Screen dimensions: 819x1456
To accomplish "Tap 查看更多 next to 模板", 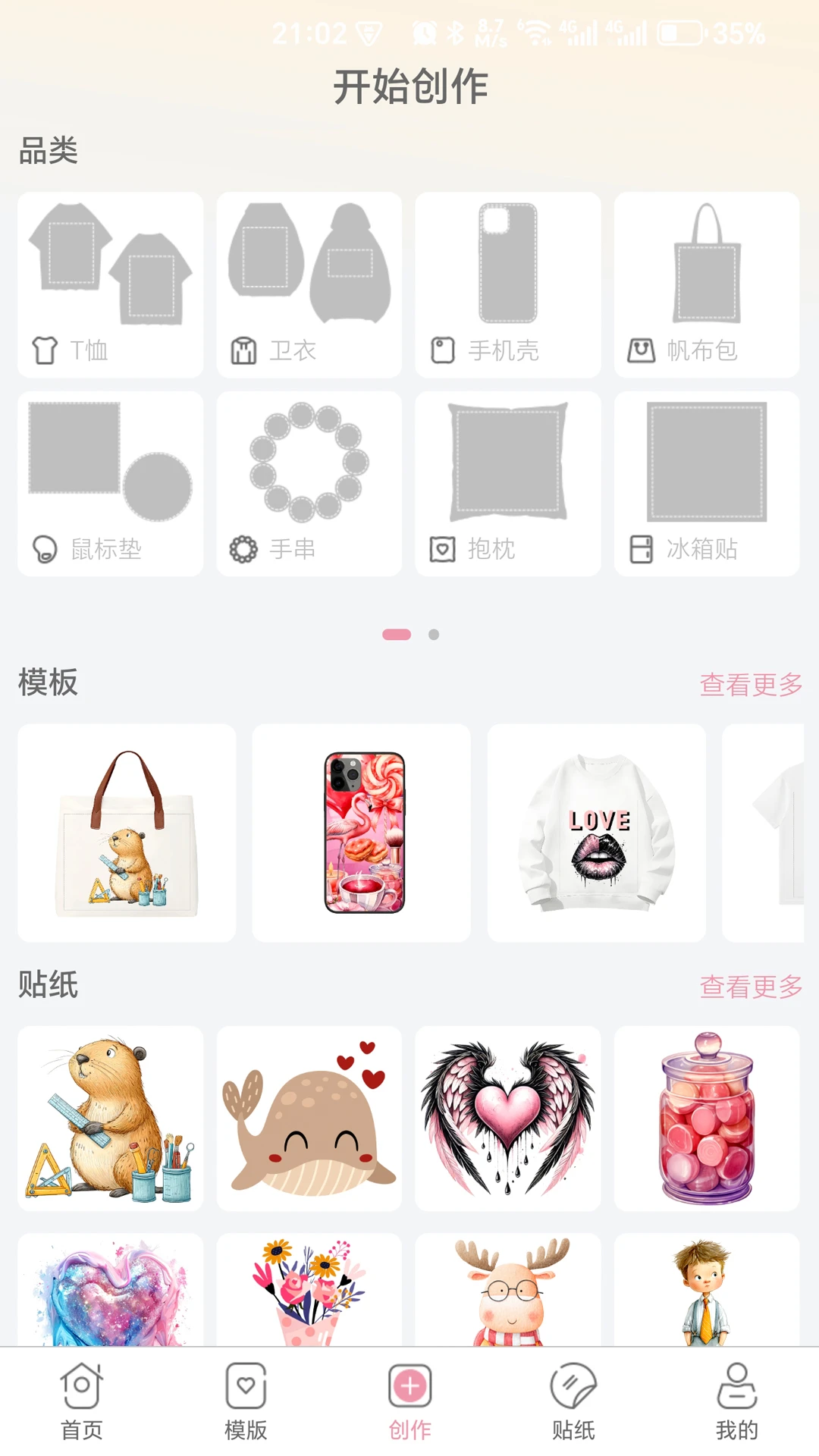I will (x=750, y=684).
